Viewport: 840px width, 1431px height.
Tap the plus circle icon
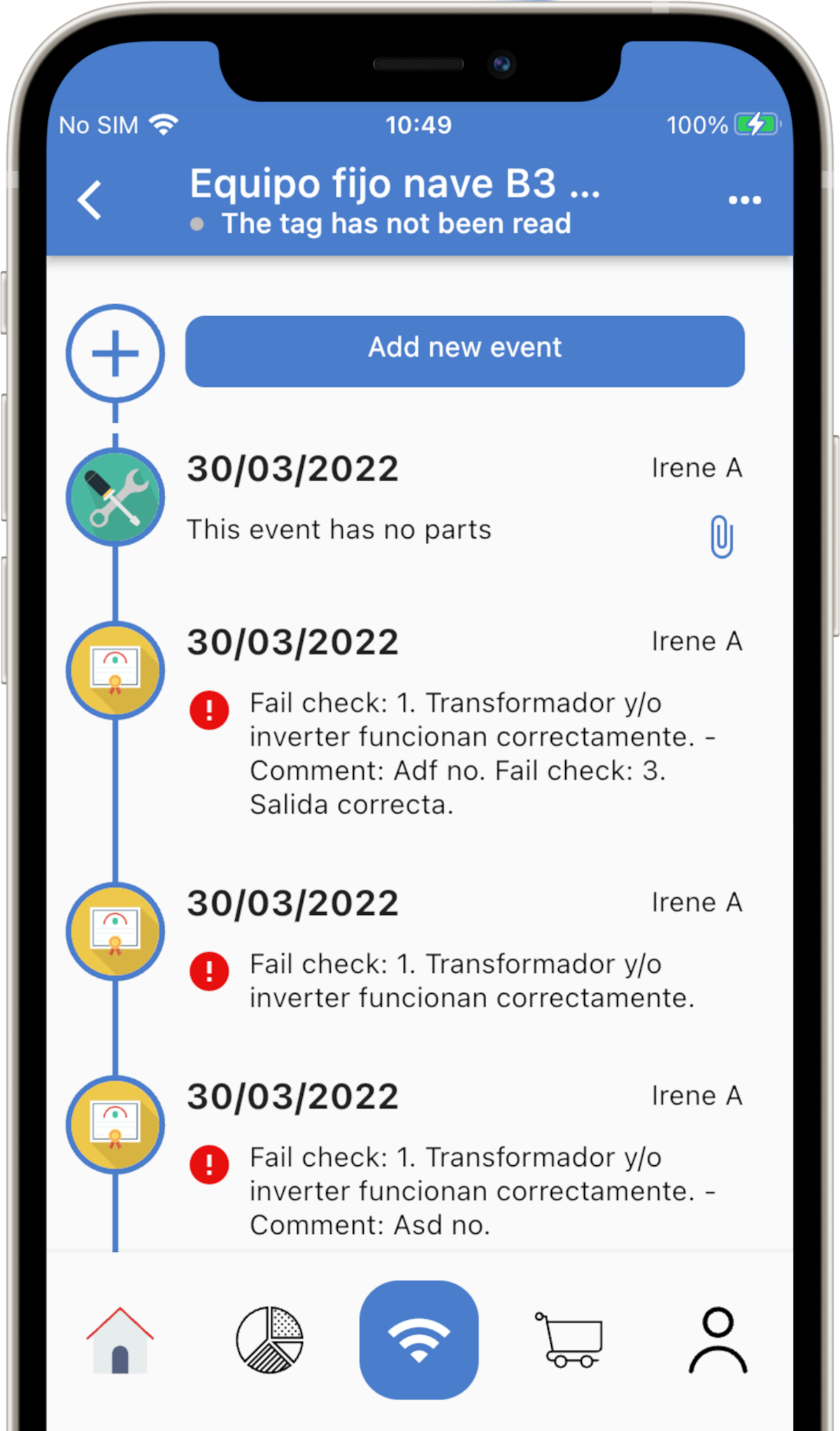point(115,353)
